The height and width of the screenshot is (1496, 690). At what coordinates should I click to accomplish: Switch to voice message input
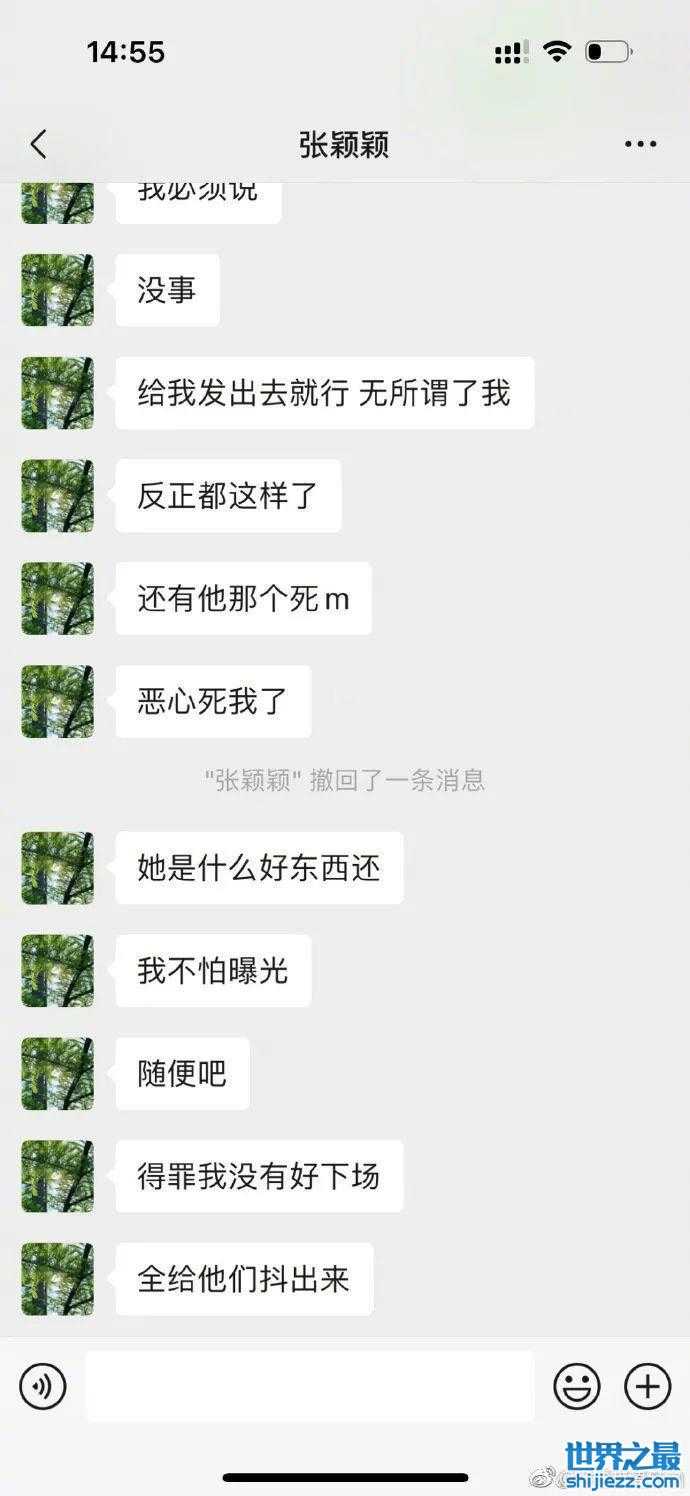tap(43, 1387)
